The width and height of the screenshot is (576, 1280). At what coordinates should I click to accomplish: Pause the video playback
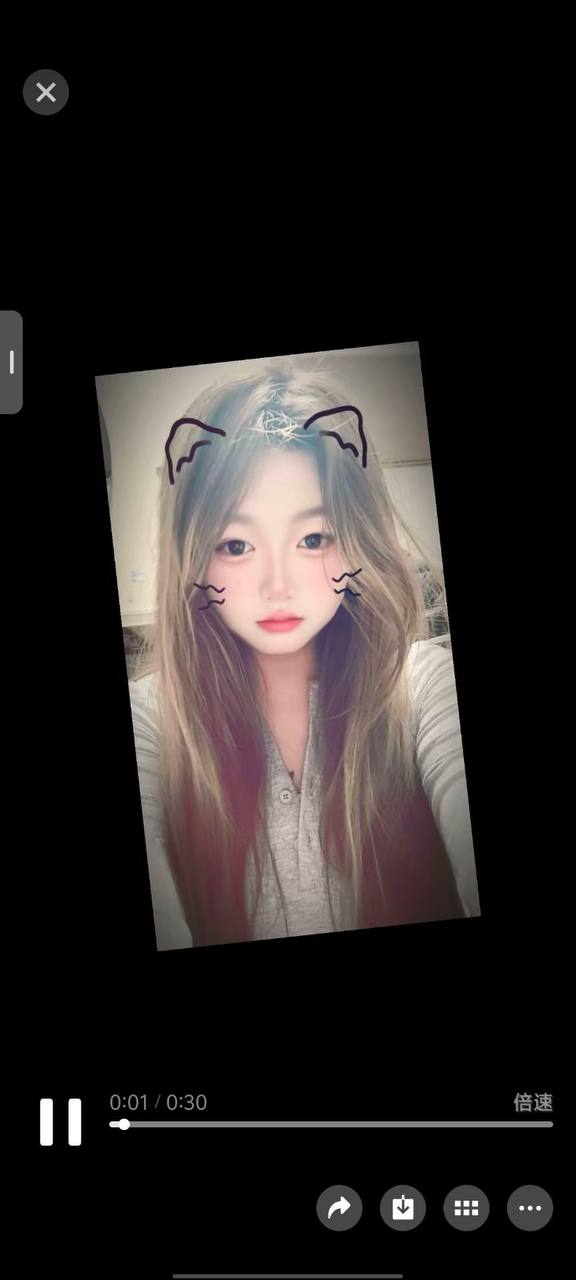60,1121
